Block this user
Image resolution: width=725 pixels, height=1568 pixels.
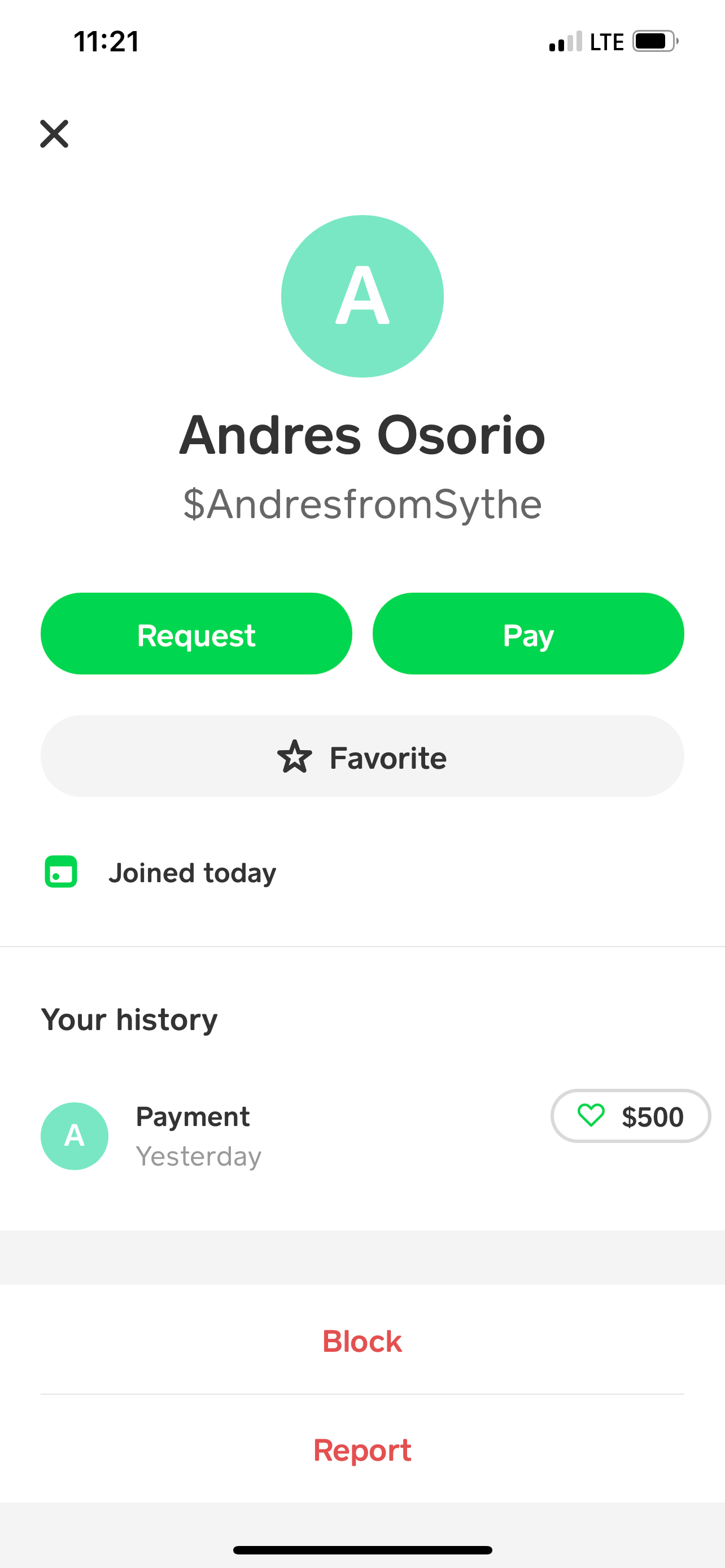click(362, 1341)
